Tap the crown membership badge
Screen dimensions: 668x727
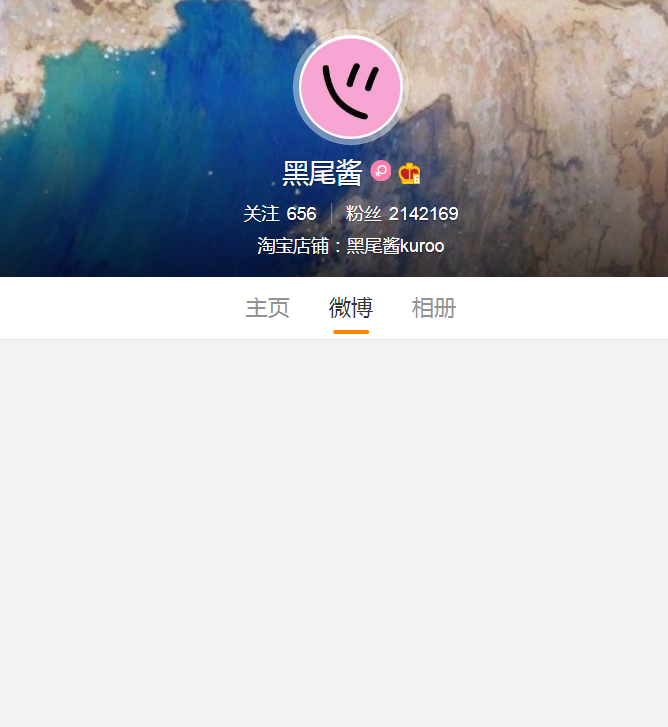point(409,173)
